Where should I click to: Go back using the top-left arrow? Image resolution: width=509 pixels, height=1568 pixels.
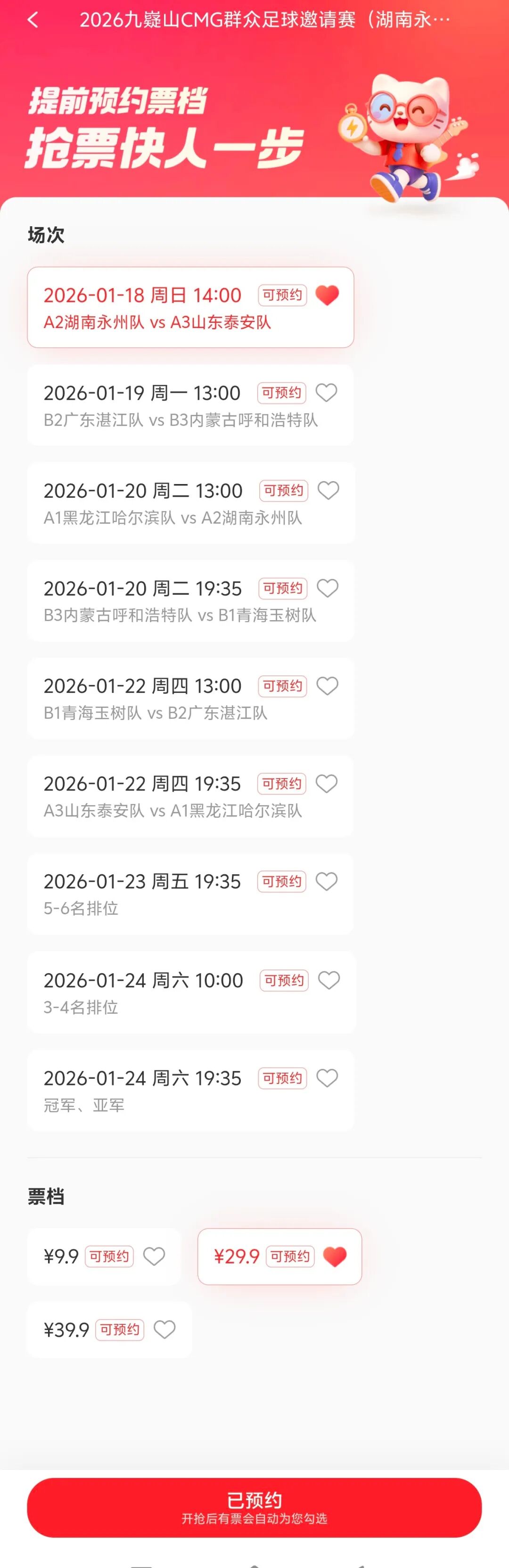tap(33, 20)
